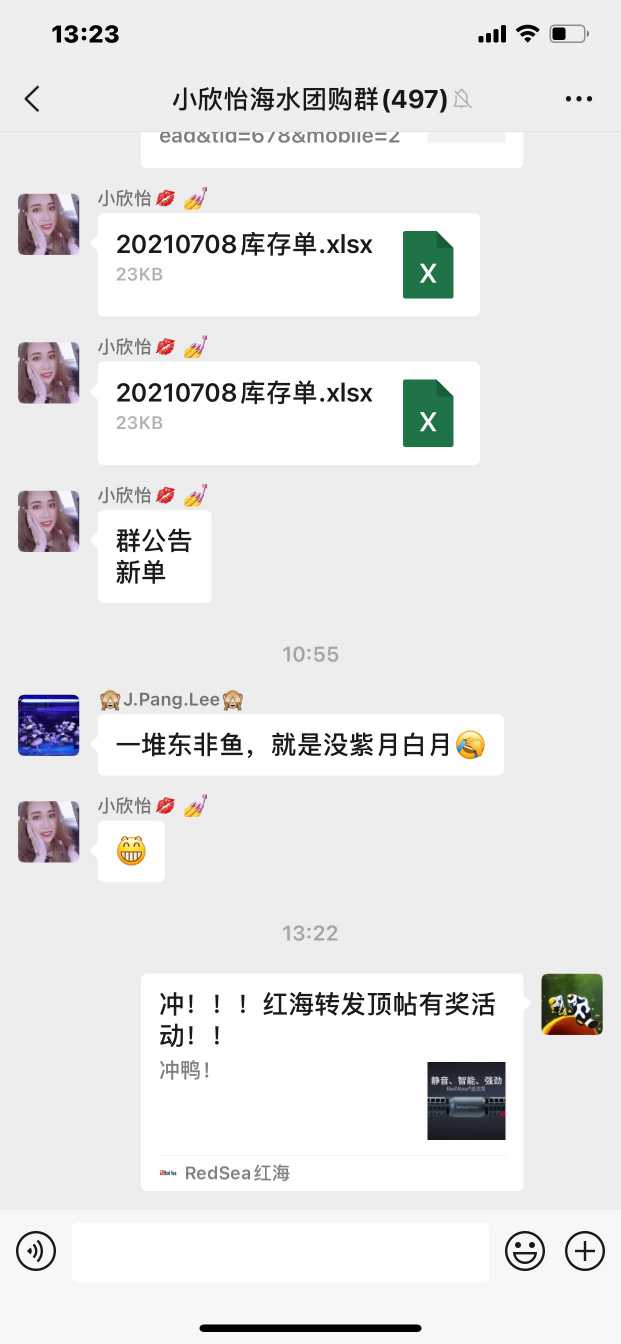Image resolution: width=621 pixels, height=1344 pixels.
Task: View J.Pang.Lee's profile avatar
Action: coord(48,725)
